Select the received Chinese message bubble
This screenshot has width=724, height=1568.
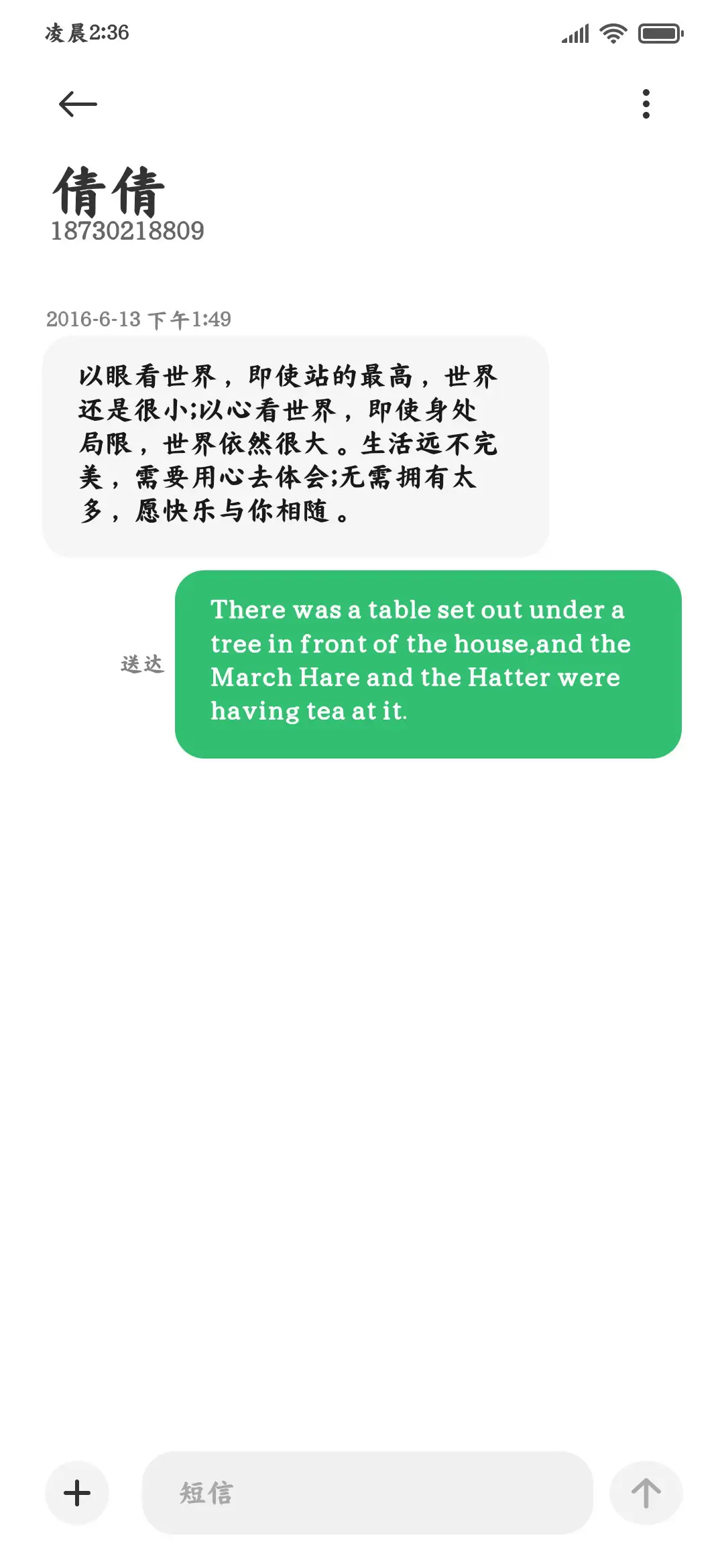[295, 444]
